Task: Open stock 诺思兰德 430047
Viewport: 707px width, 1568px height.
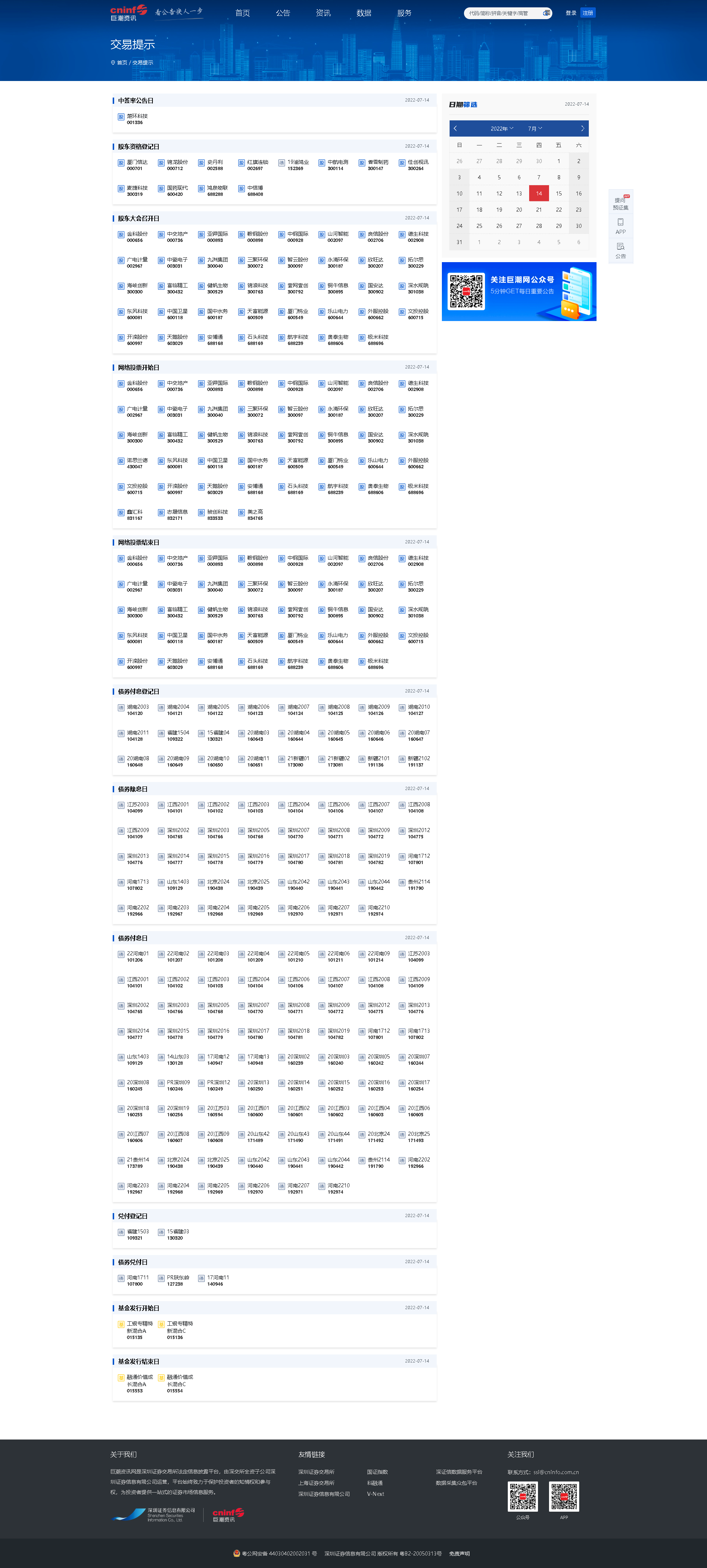Action: [136, 463]
